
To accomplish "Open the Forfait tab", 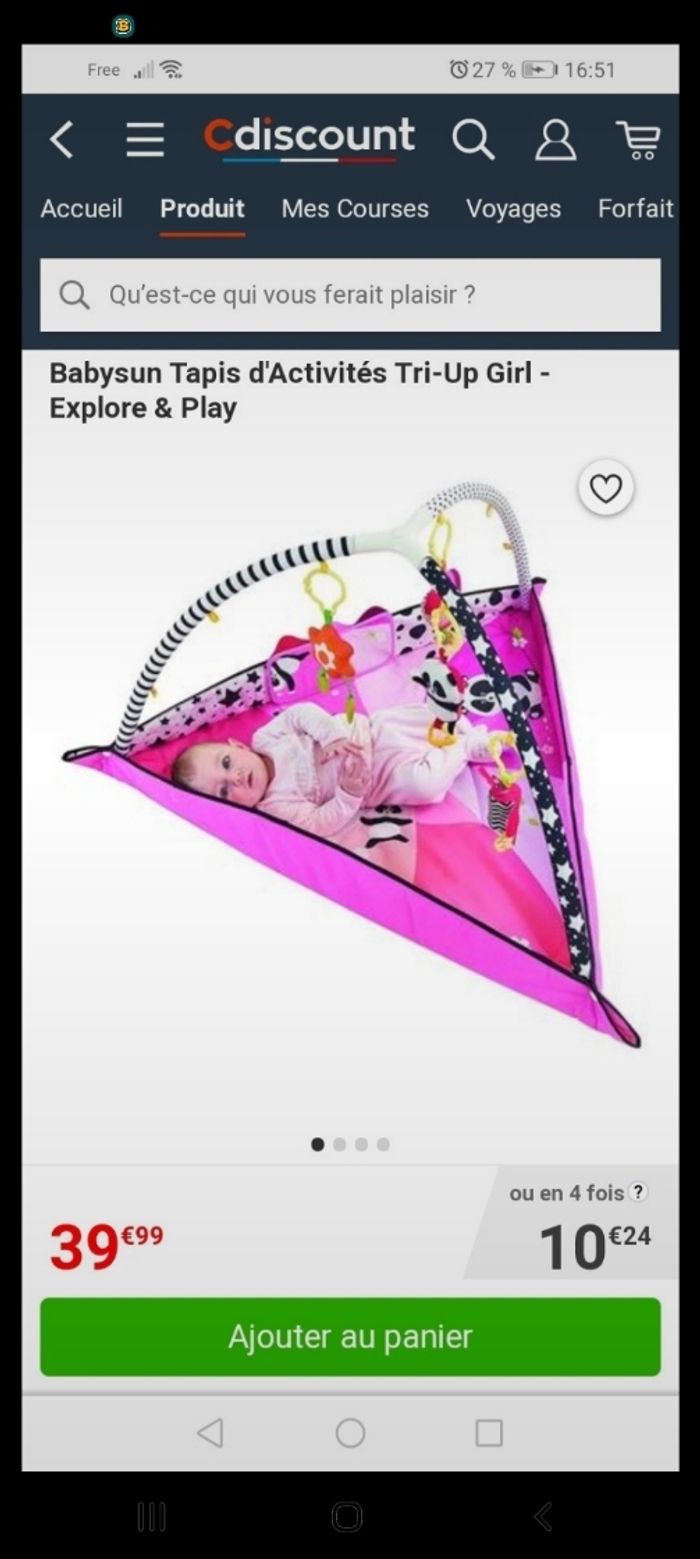I will click(635, 209).
